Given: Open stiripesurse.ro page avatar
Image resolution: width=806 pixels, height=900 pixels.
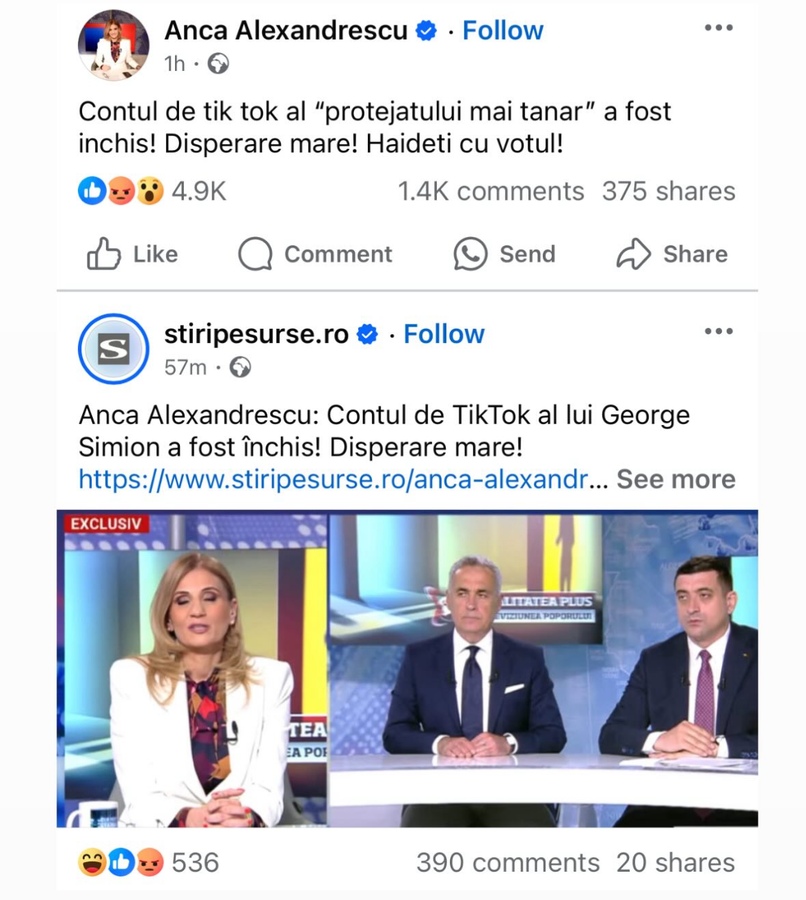Looking at the screenshot, I should point(113,349).
